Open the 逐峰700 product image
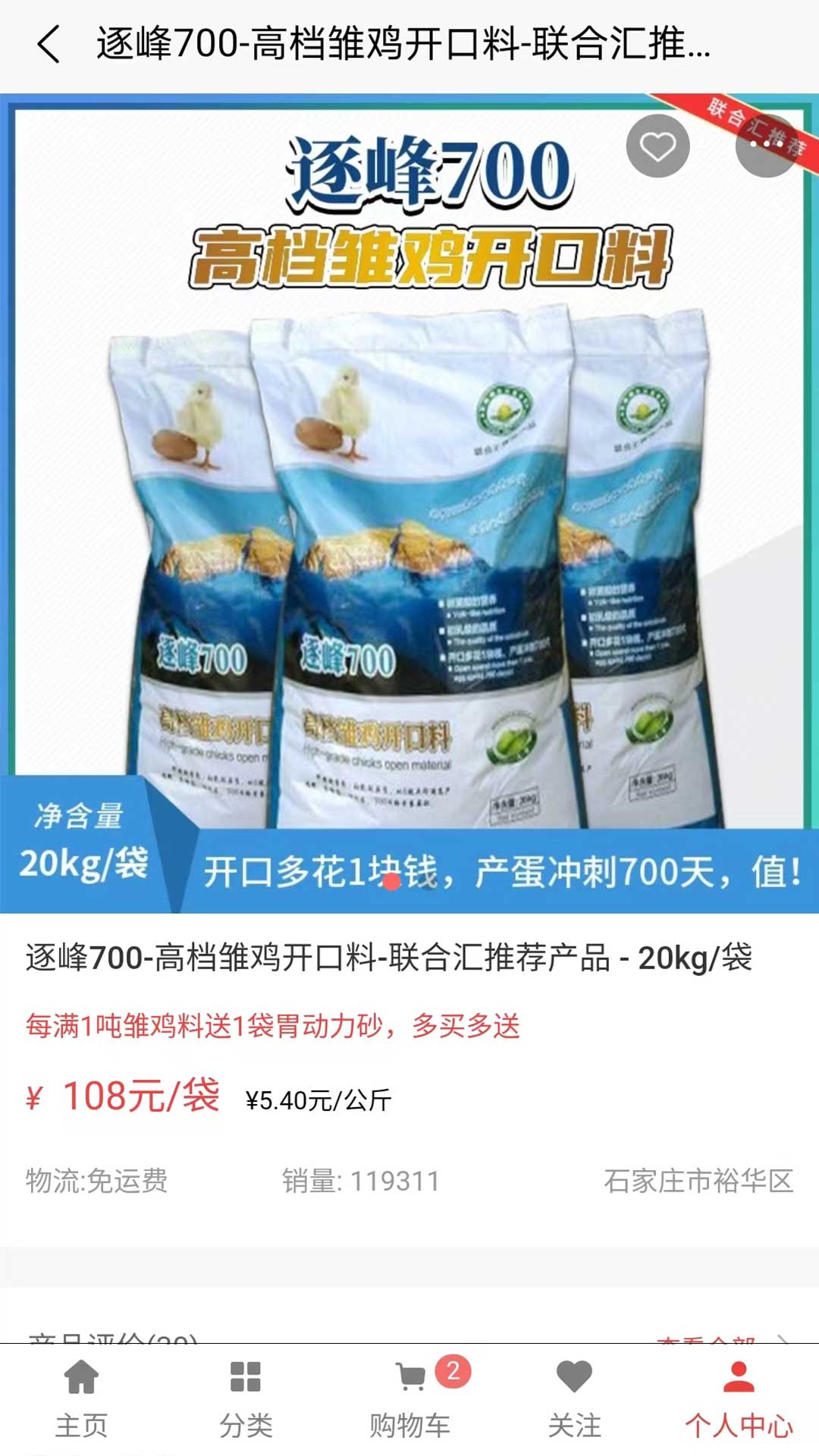 pyautogui.click(x=409, y=503)
